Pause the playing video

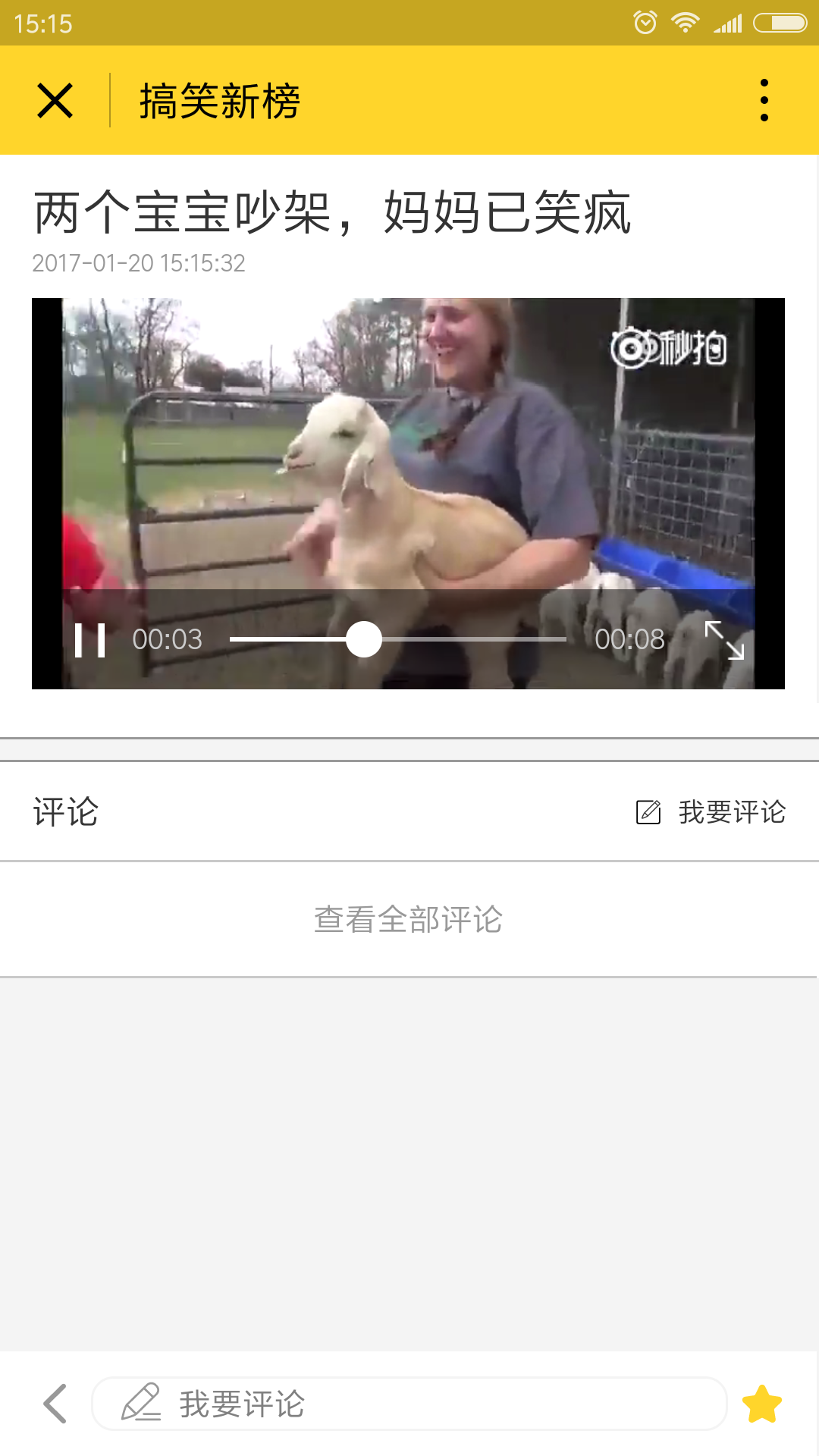pyautogui.click(x=89, y=640)
